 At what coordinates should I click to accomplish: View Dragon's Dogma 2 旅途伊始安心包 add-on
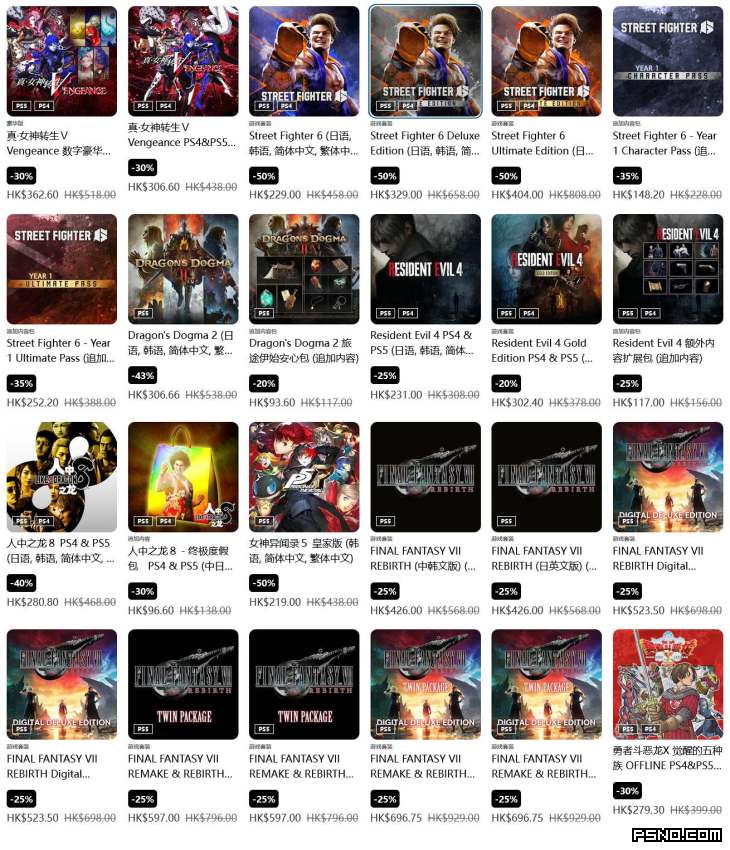tap(304, 269)
